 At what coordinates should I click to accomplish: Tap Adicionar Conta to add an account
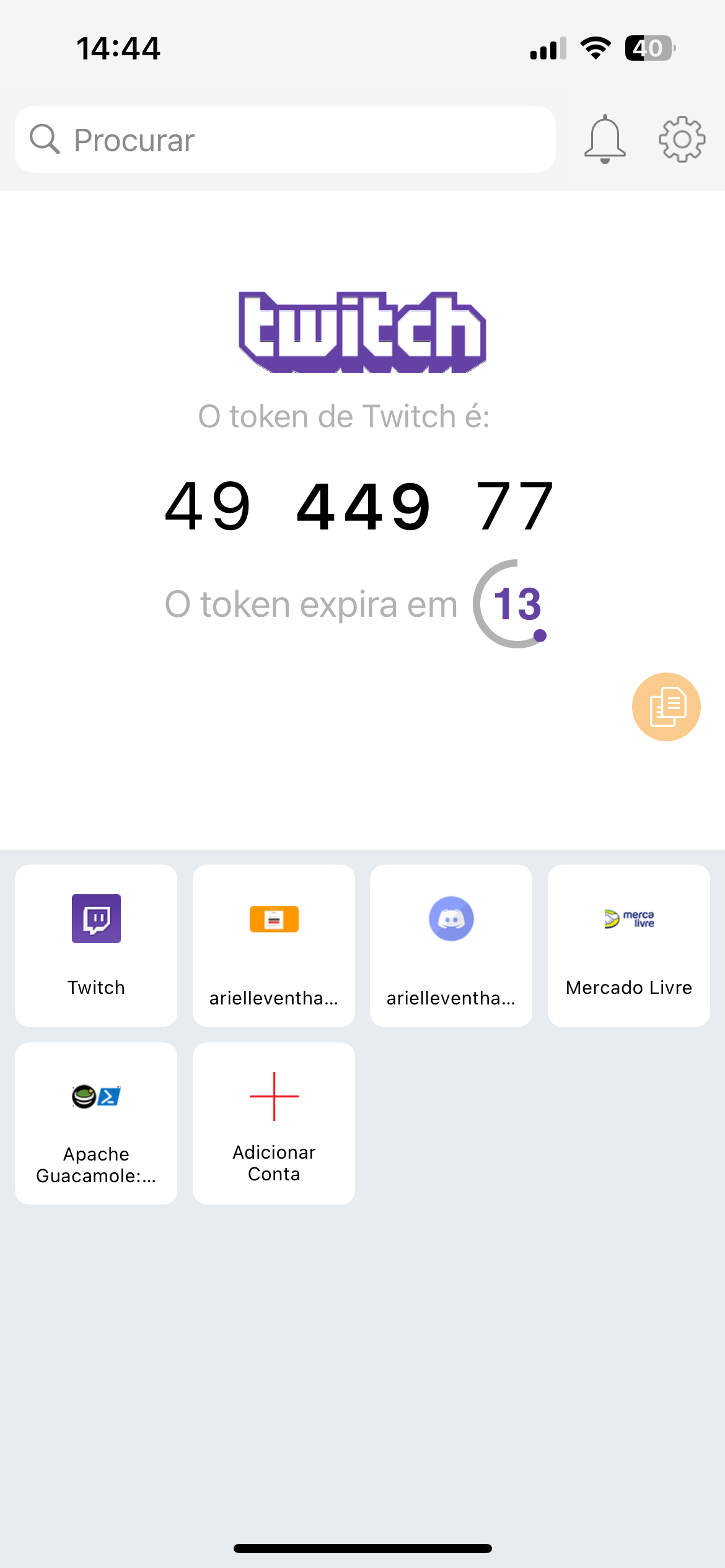(274, 1123)
